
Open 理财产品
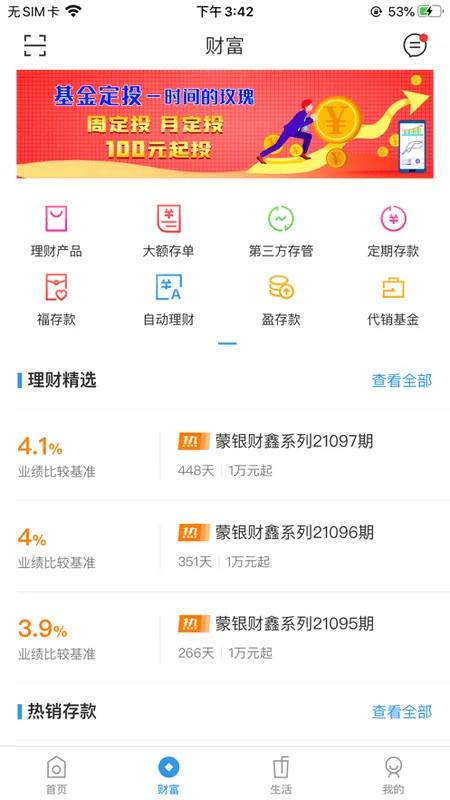pyautogui.click(x=56, y=231)
